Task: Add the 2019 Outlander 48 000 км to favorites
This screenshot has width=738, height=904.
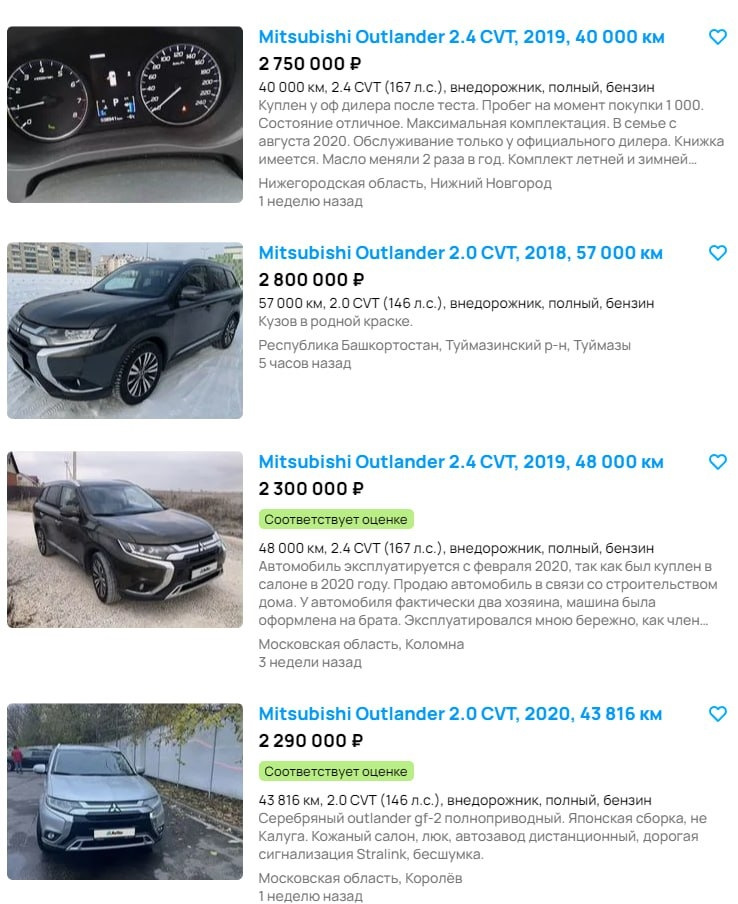Action: pos(717,462)
